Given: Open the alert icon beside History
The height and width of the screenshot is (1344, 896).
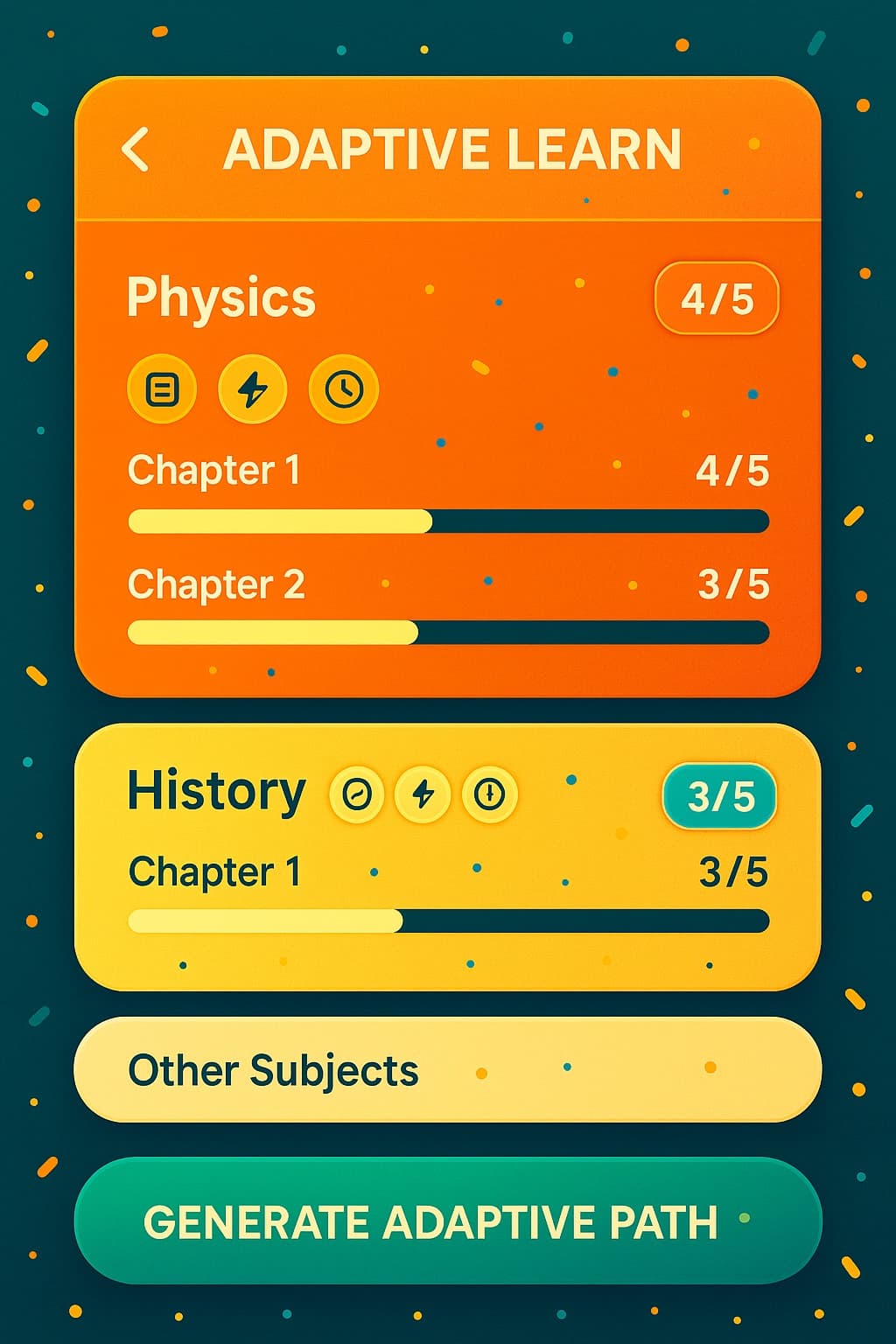Looking at the screenshot, I should 489,794.
